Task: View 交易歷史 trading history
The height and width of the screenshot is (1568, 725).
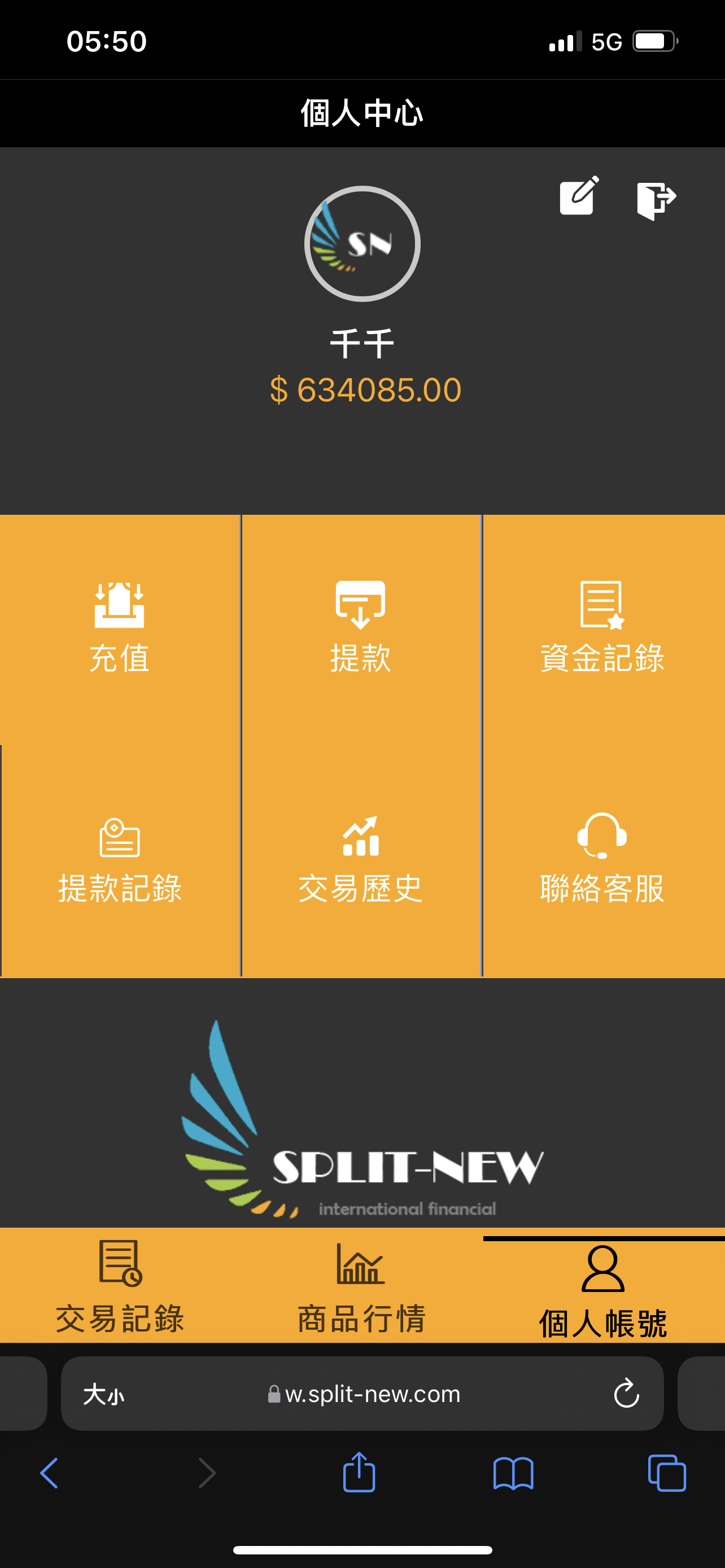Action: [x=361, y=860]
